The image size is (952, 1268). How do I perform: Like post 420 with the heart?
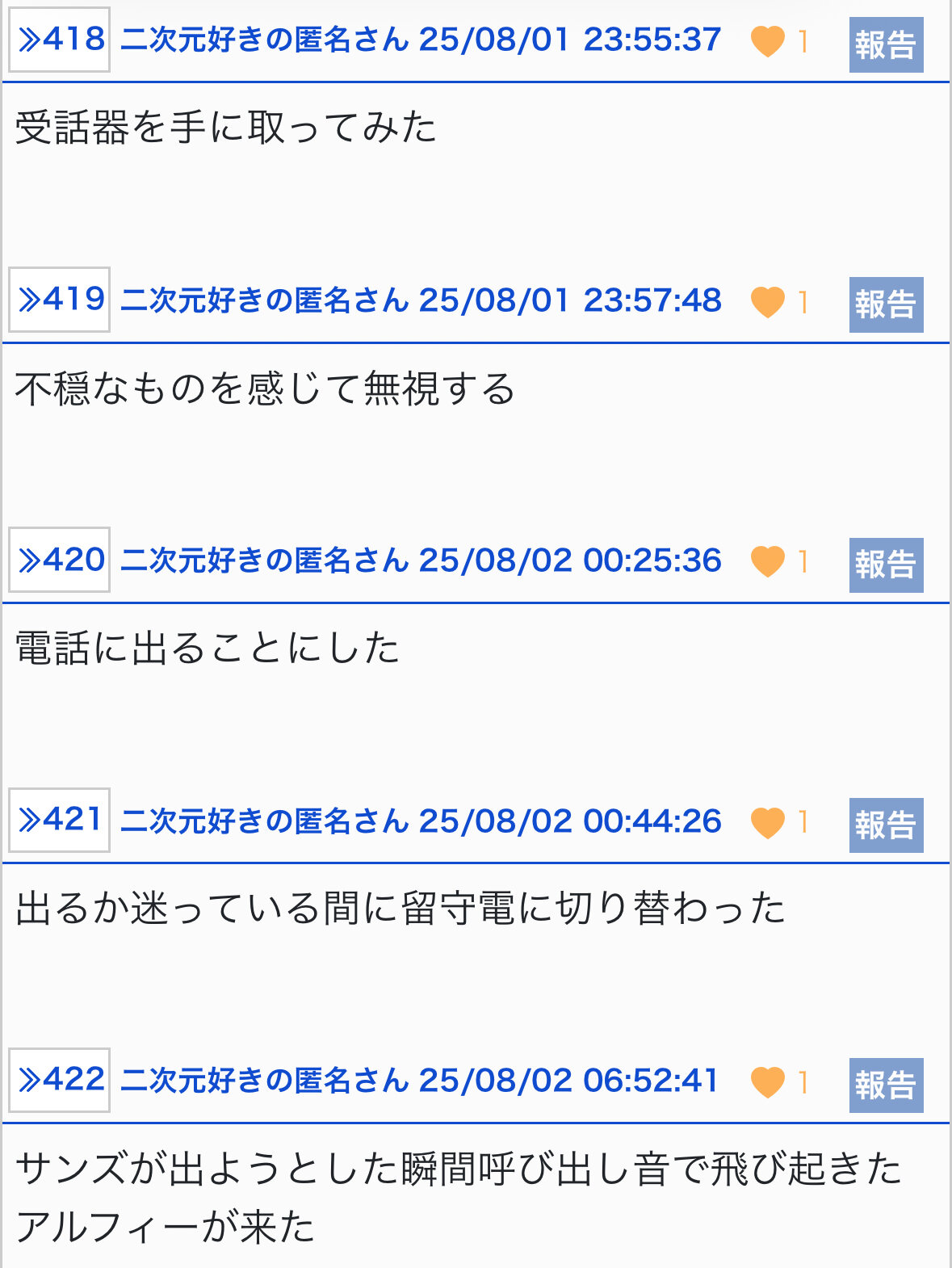click(767, 561)
